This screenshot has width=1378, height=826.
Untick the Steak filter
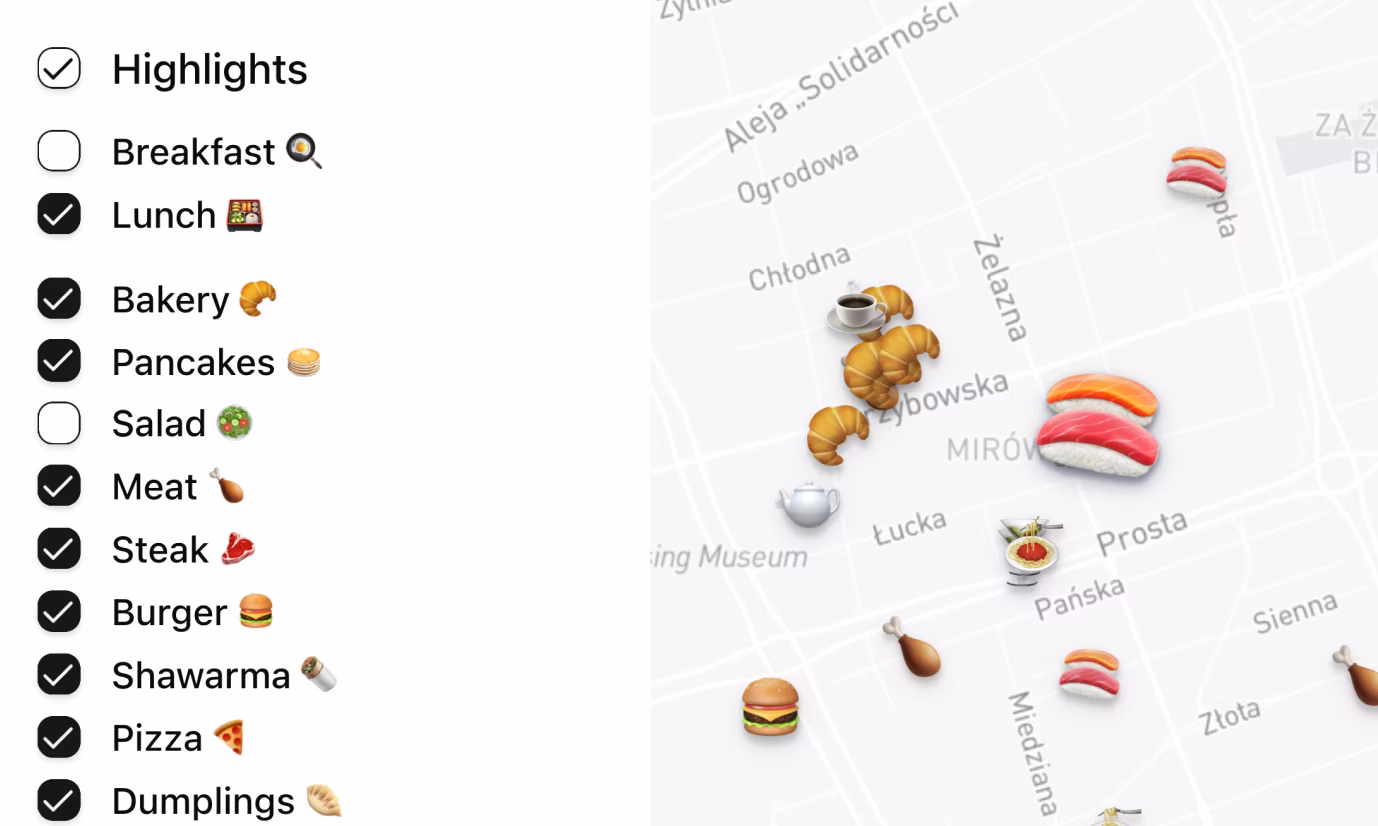[x=59, y=549]
